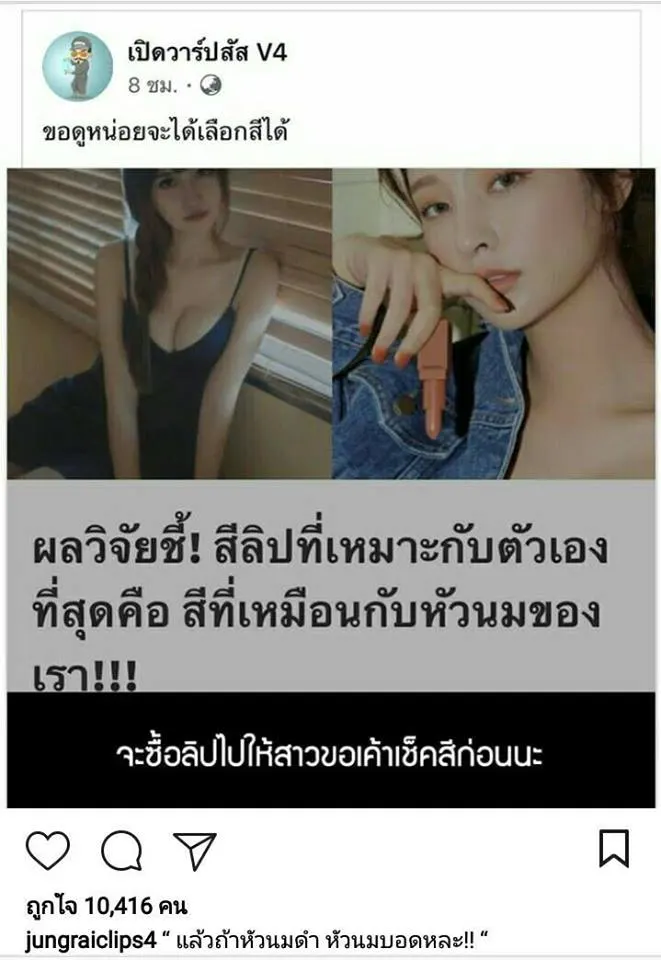Image resolution: width=661 pixels, height=960 pixels.
Task: Like this post with the heart icon
Action: (x=47, y=851)
